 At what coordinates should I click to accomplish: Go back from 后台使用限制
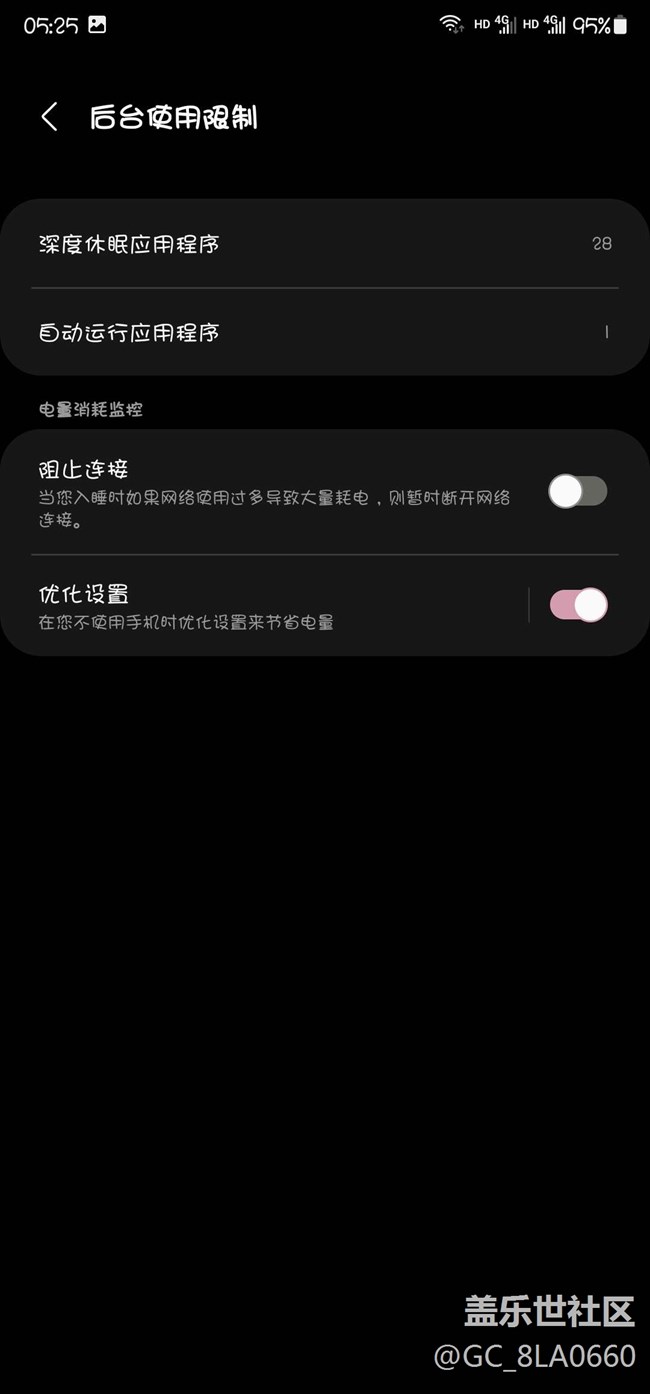click(49, 117)
